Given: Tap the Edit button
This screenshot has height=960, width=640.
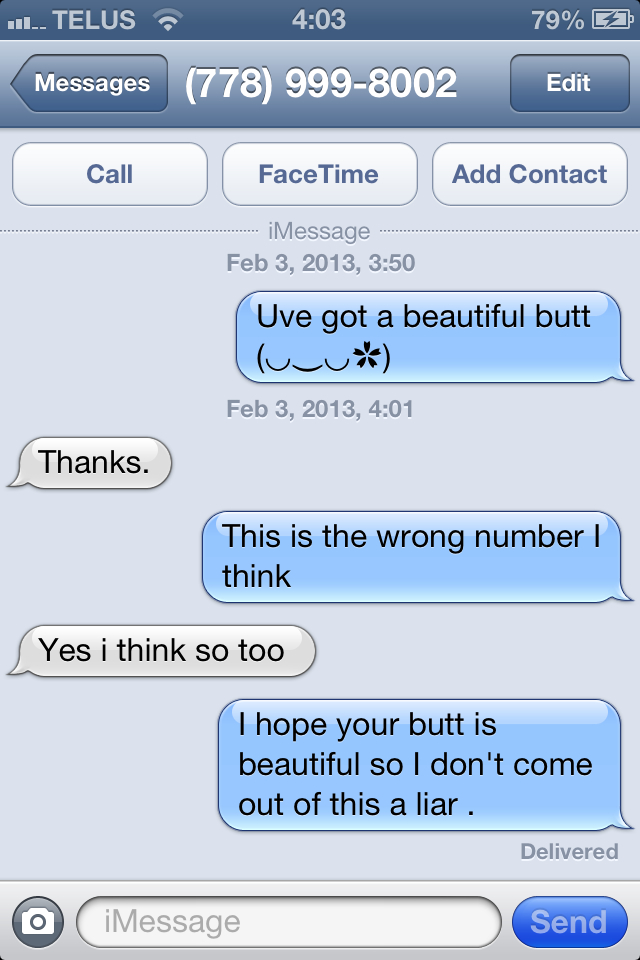Looking at the screenshot, I should click(x=568, y=84).
